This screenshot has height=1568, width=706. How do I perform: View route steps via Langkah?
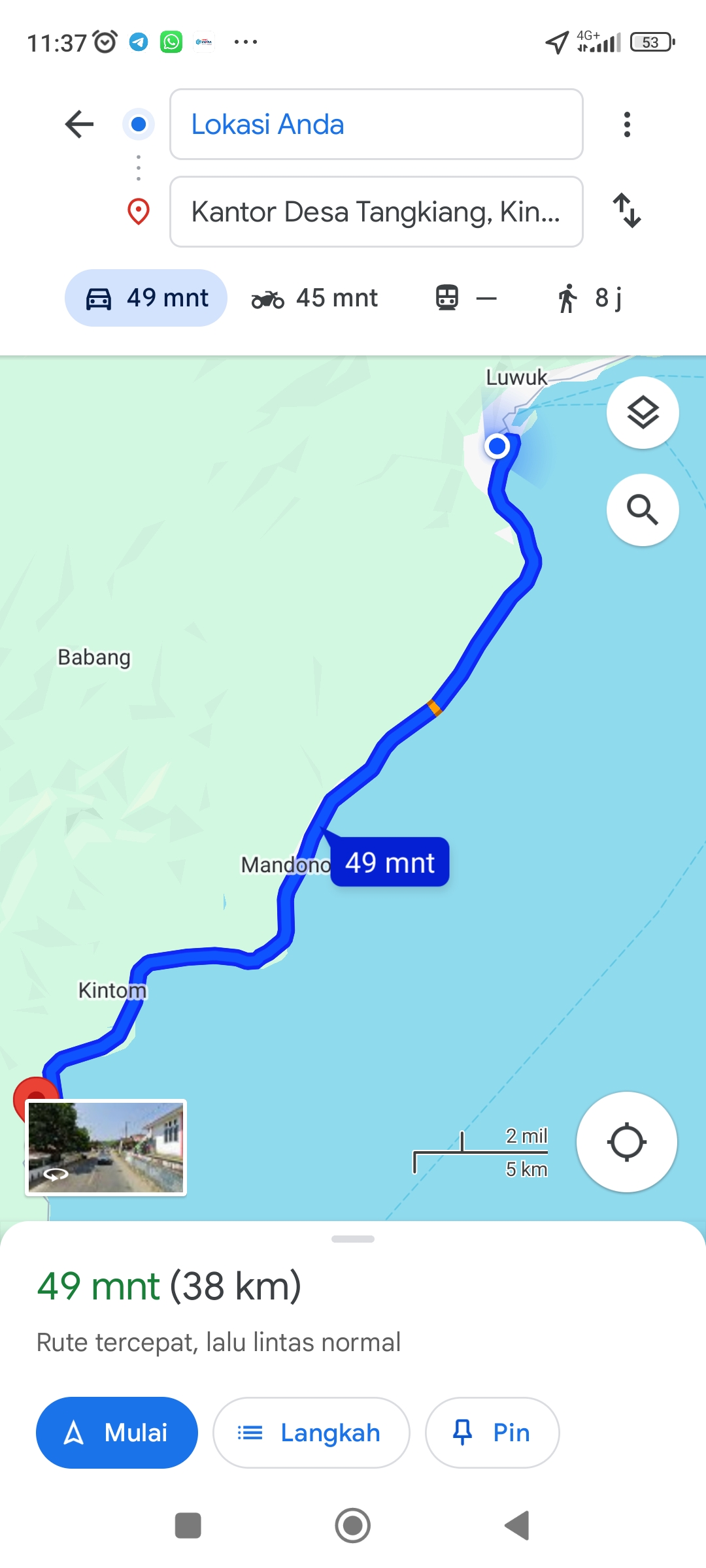311,1433
